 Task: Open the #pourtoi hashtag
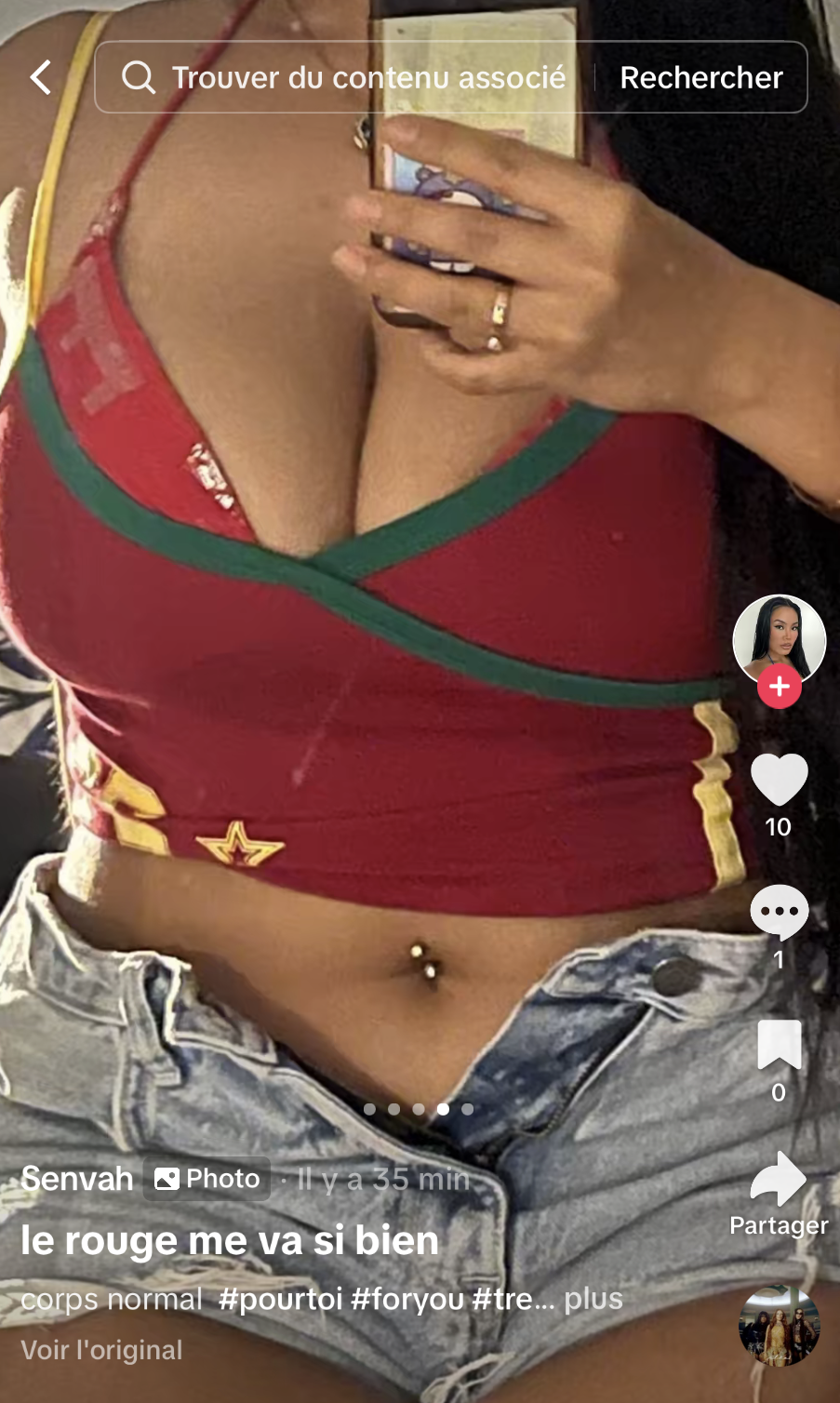click(281, 1299)
